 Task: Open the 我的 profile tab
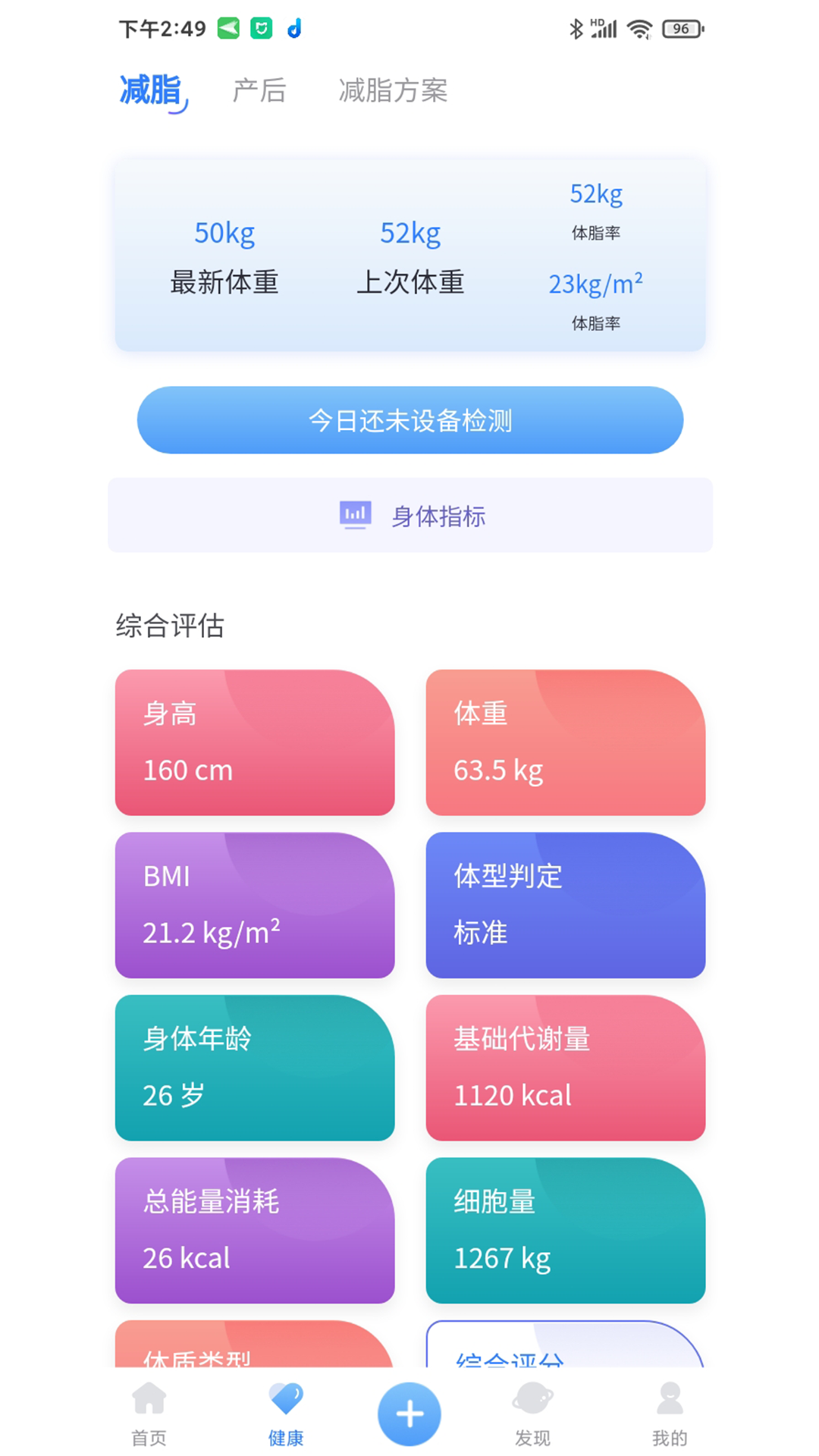(x=670, y=1414)
